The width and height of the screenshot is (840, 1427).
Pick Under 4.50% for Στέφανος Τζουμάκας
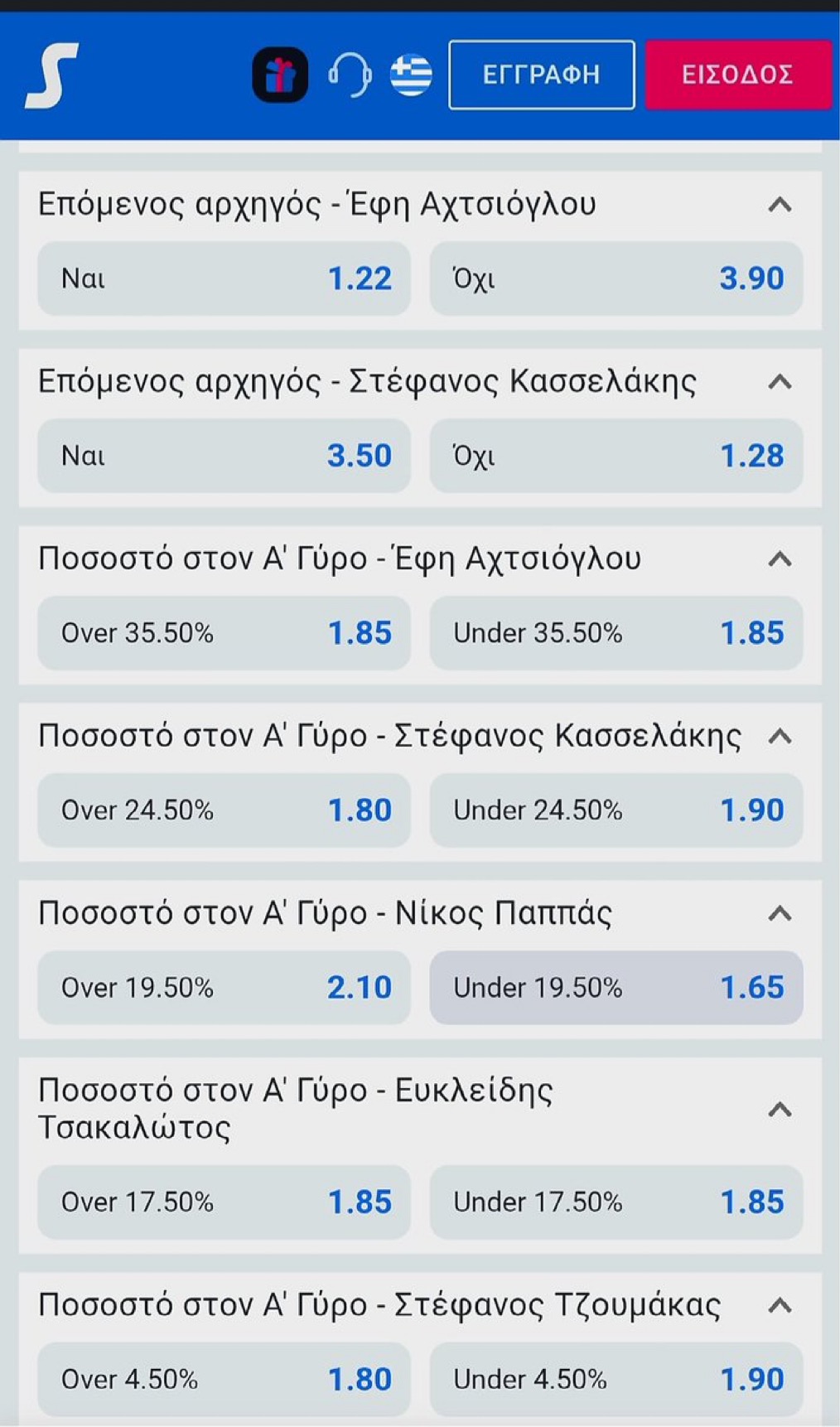click(x=616, y=1380)
